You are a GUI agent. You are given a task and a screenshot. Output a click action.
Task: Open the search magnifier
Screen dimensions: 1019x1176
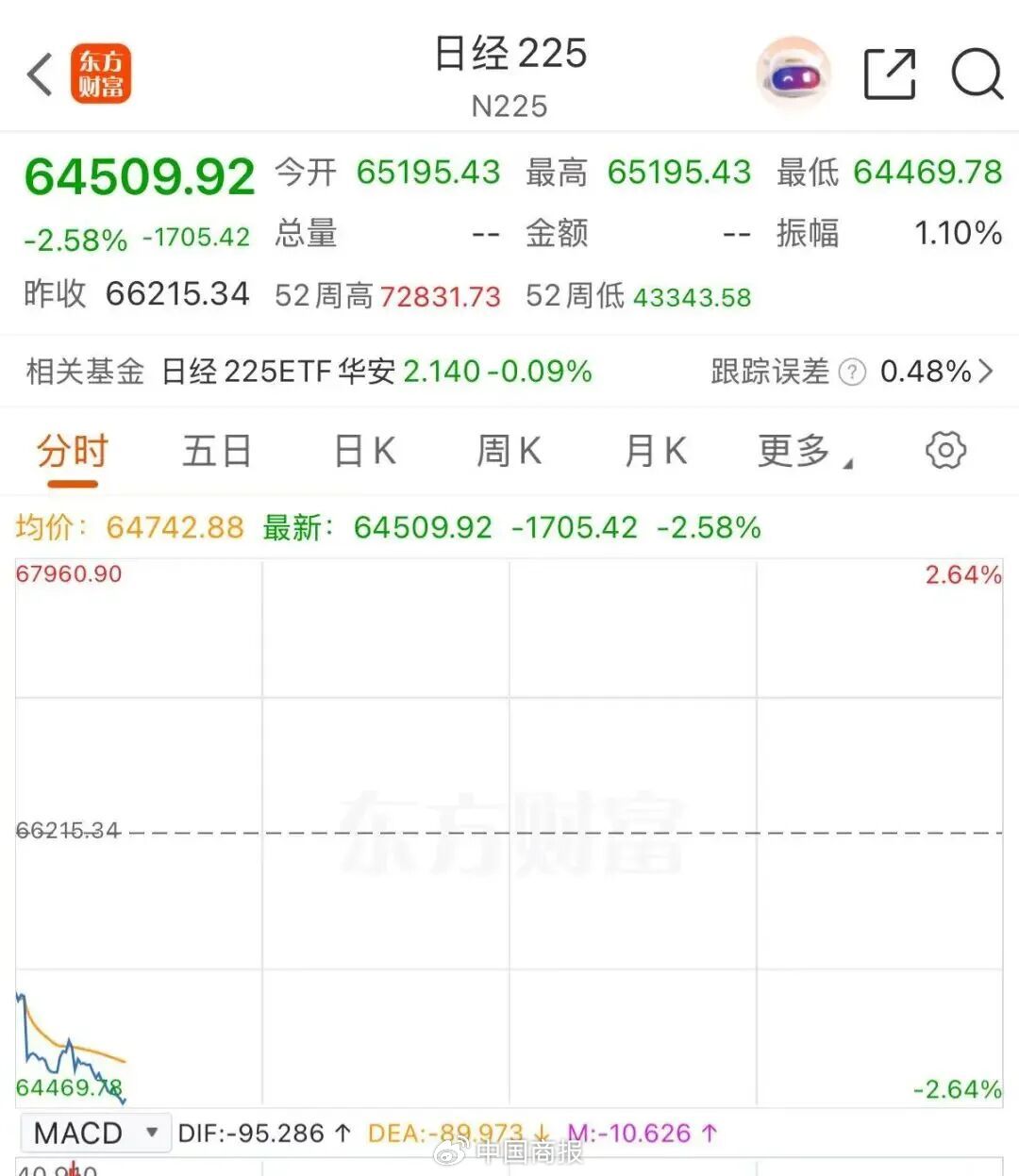pos(977,74)
